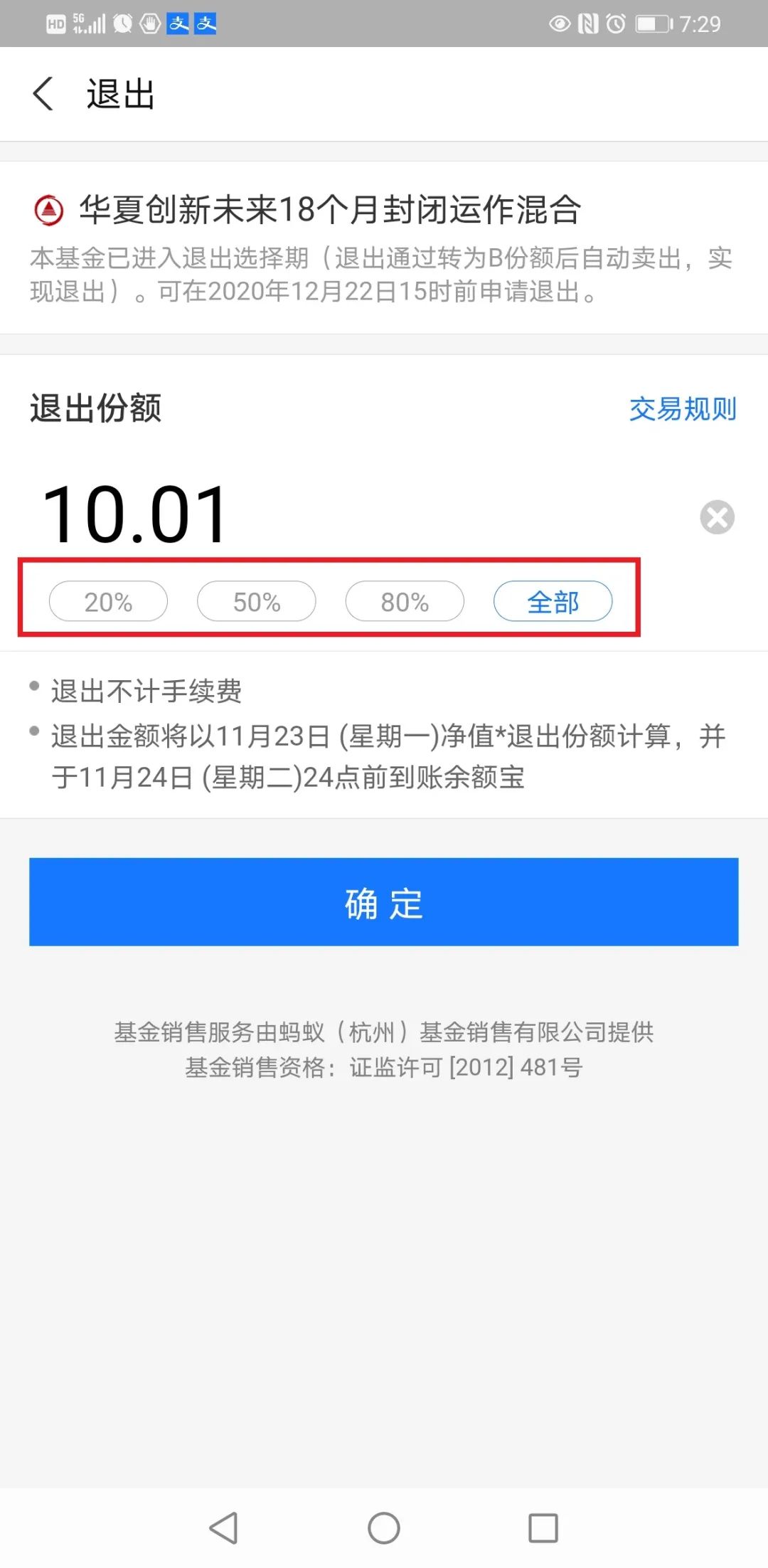Open recent apps from navigation bar
Screen dimensions: 768x1568
[543, 1527]
